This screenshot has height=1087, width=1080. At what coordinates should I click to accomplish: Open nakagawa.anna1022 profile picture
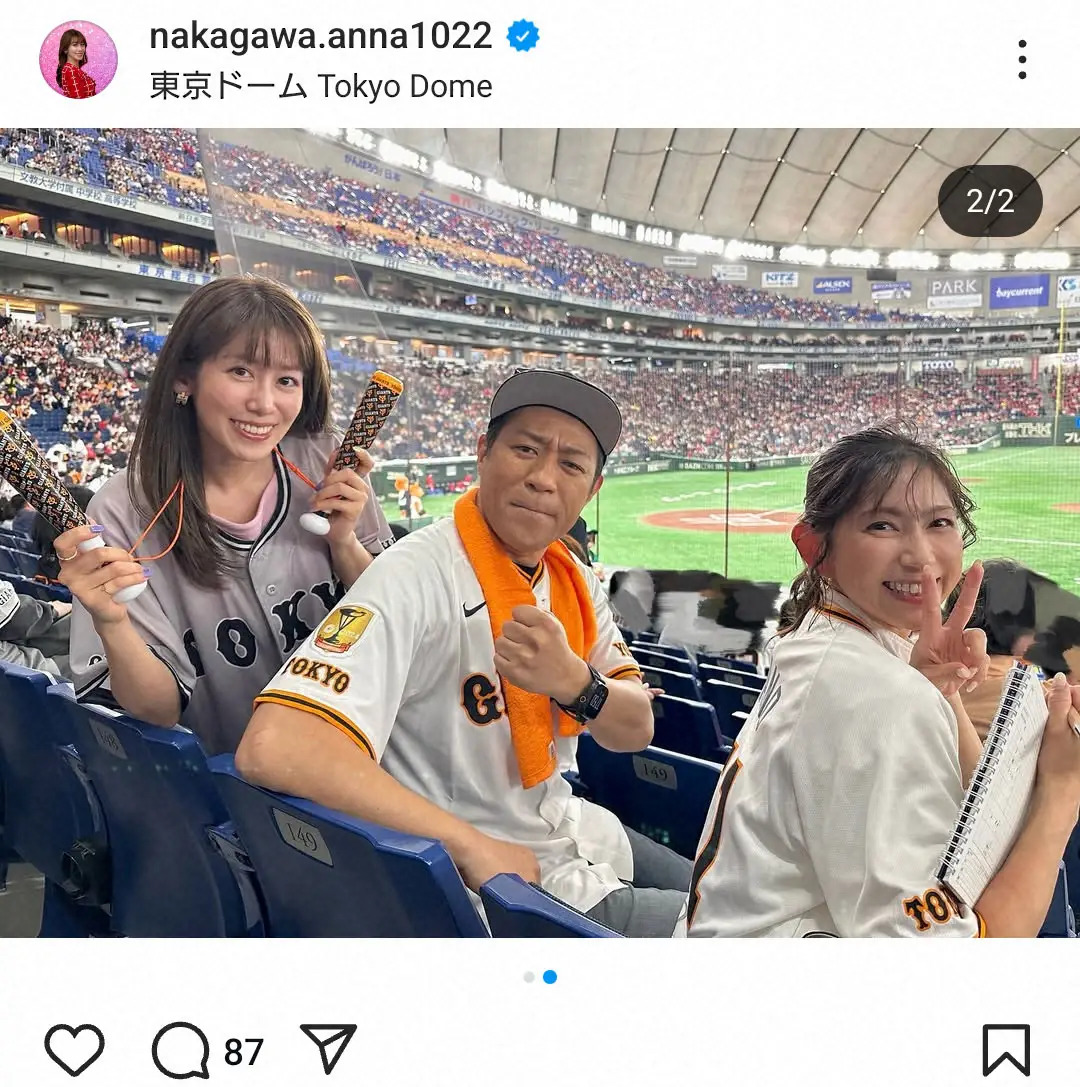pos(78,60)
